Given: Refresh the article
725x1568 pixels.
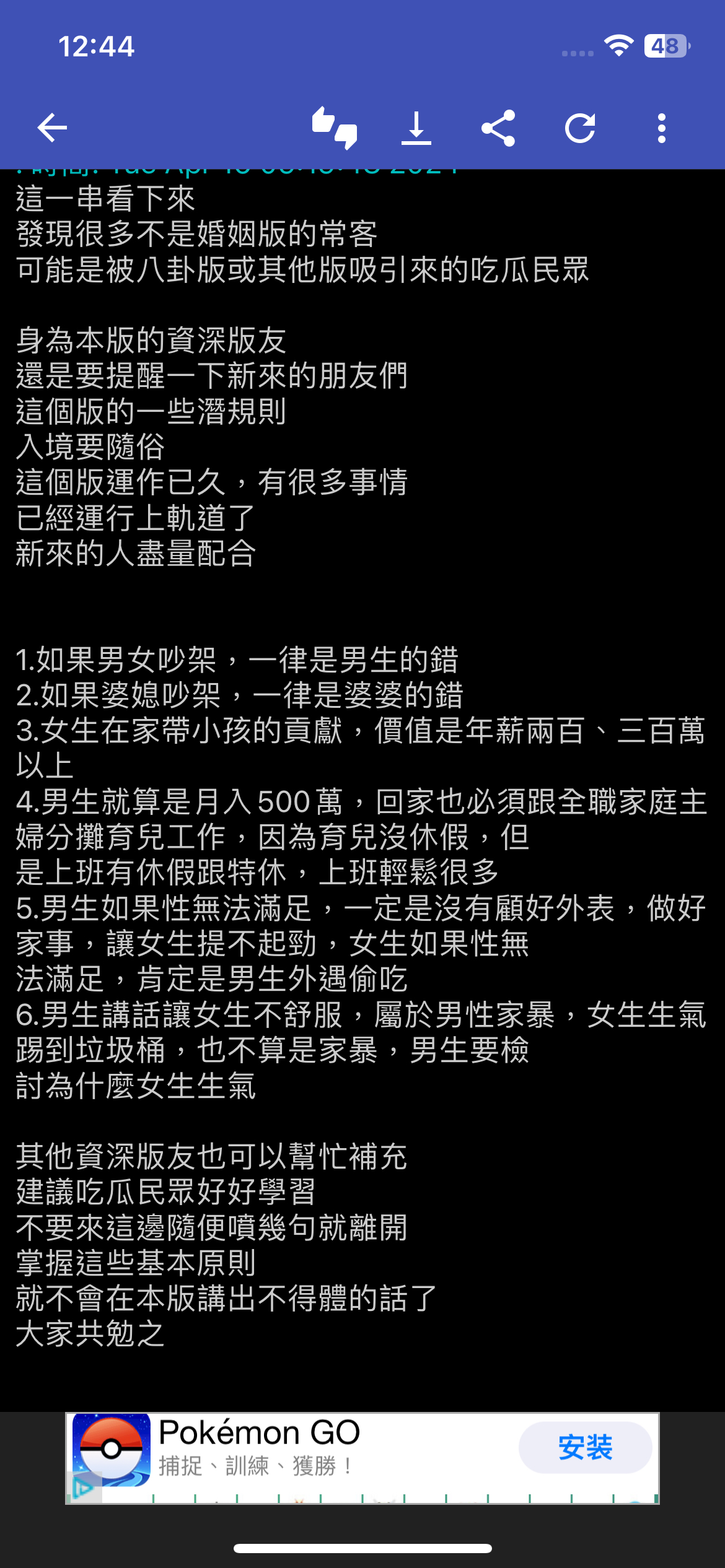Looking at the screenshot, I should click(580, 128).
